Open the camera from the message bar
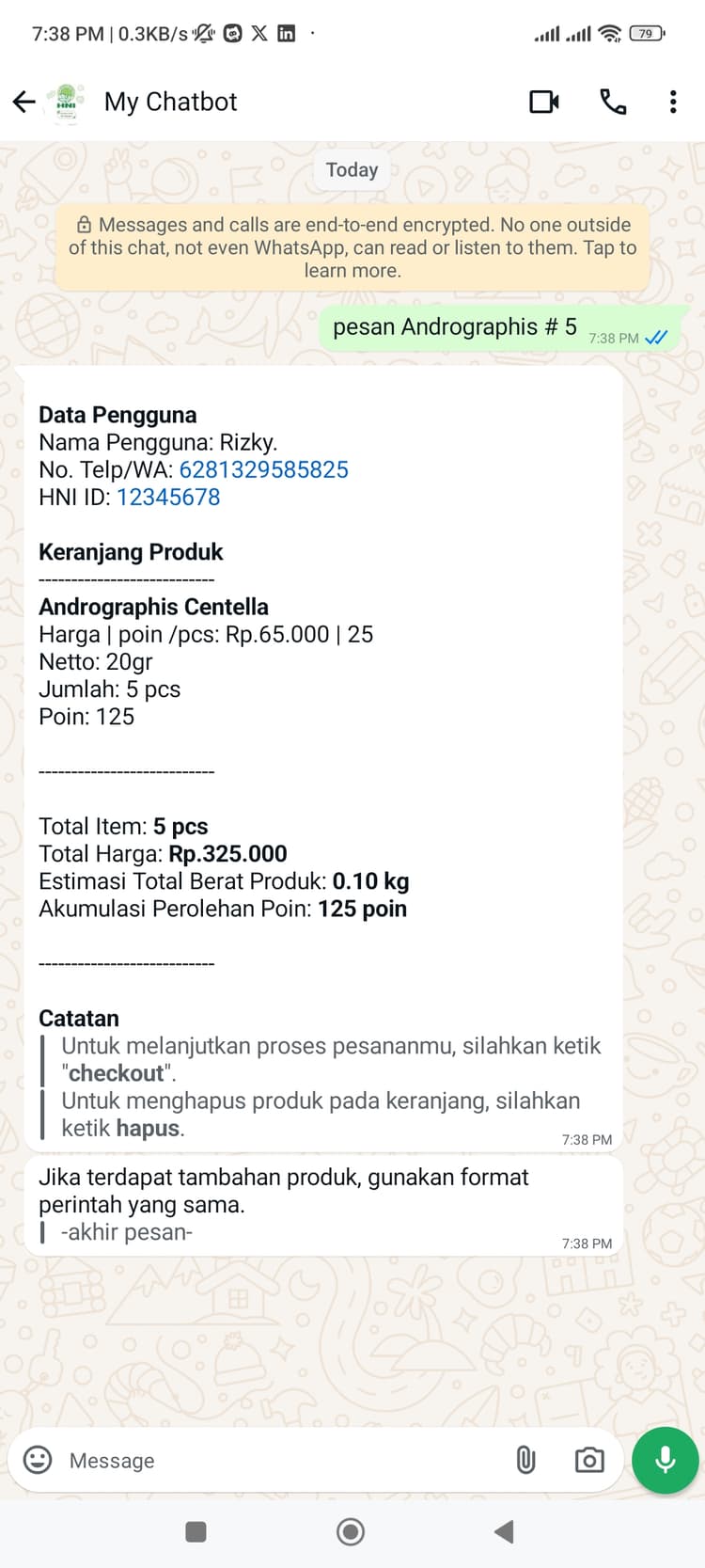The width and height of the screenshot is (705, 1568). point(588,1461)
